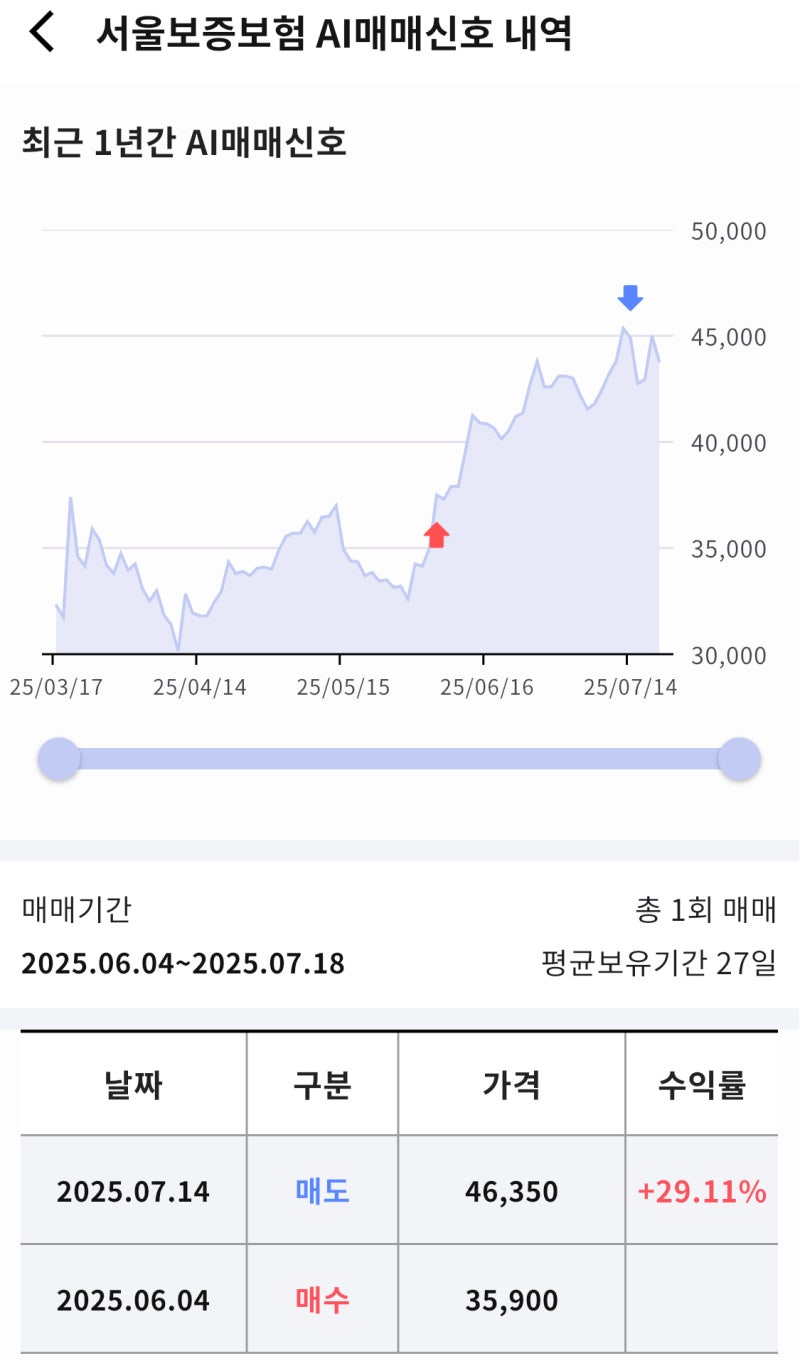Click the peak of the price chart
800x1361 pixels.
[623, 327]
